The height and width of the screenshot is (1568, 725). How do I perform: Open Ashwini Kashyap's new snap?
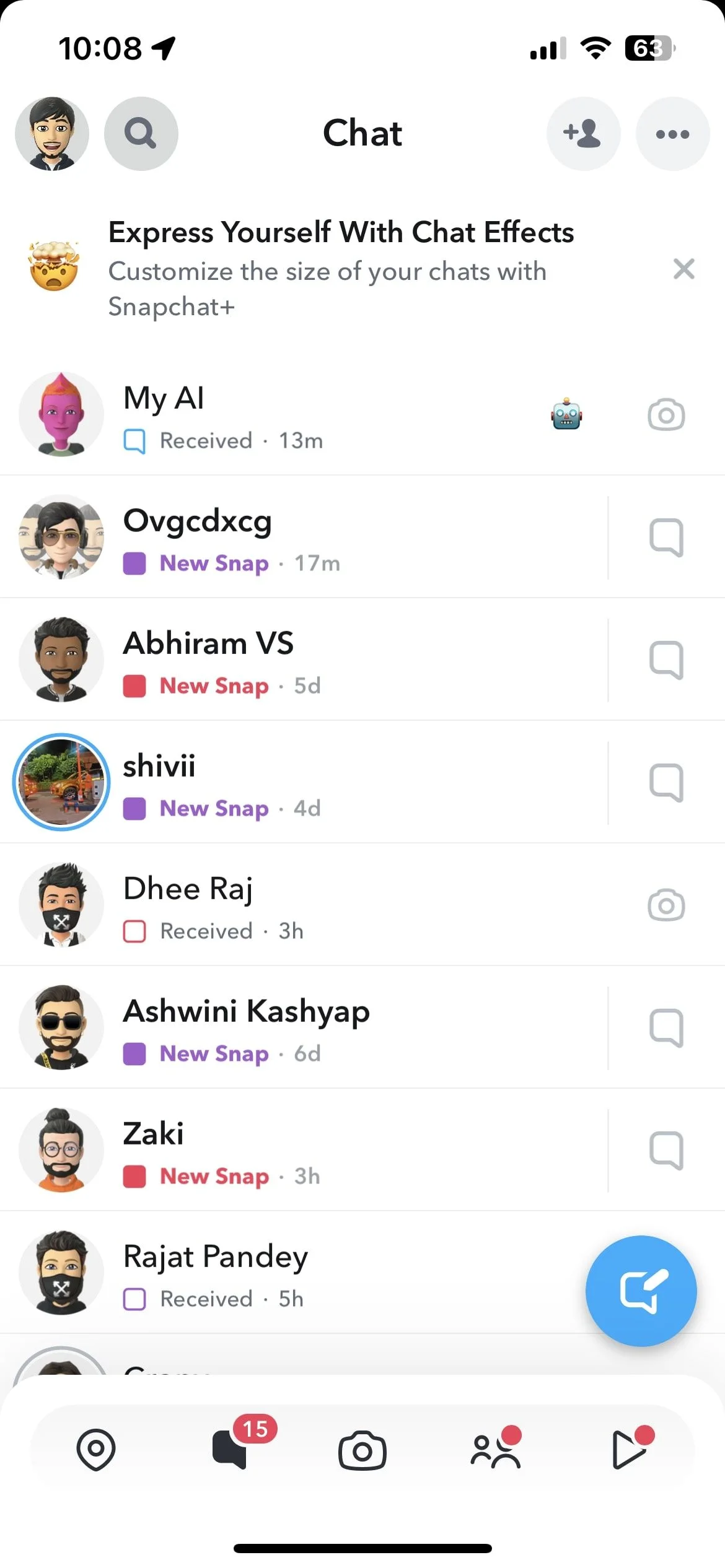304,1027
